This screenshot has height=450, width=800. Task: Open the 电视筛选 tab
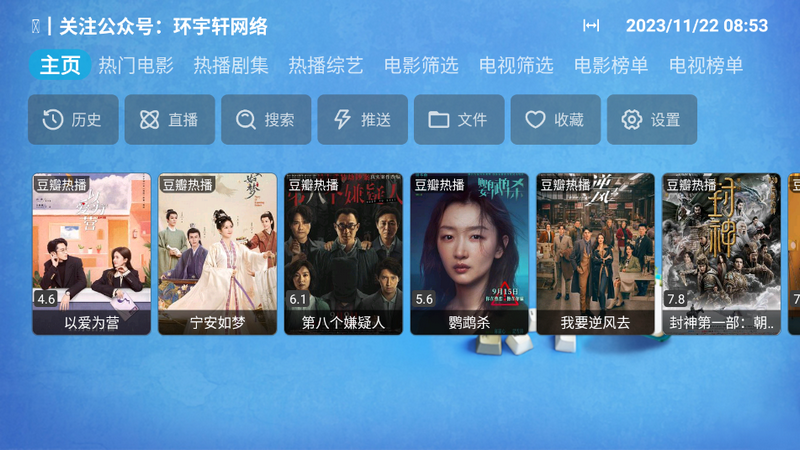(516, 66)
